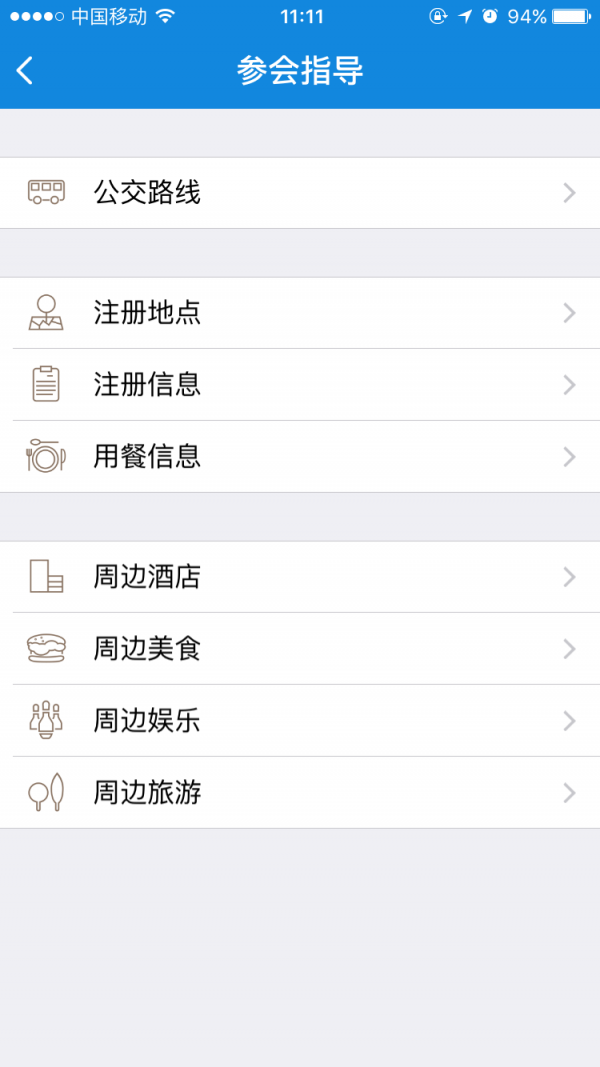Viewport: 600px width, 1067px height.
Task: Go back using the header arrow
Action: click(26, 71)
